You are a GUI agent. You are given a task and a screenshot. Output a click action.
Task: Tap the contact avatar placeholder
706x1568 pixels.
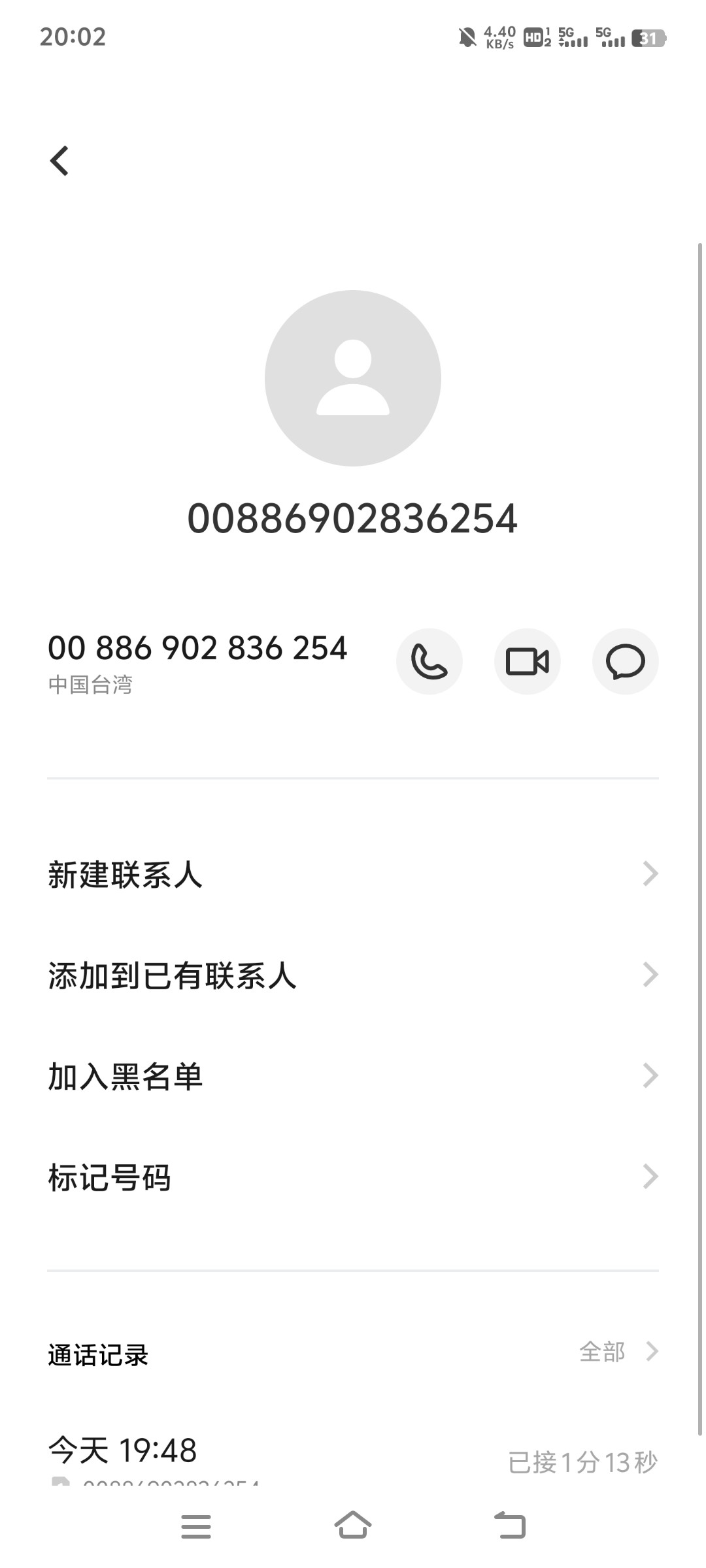(x=353, y=378)
